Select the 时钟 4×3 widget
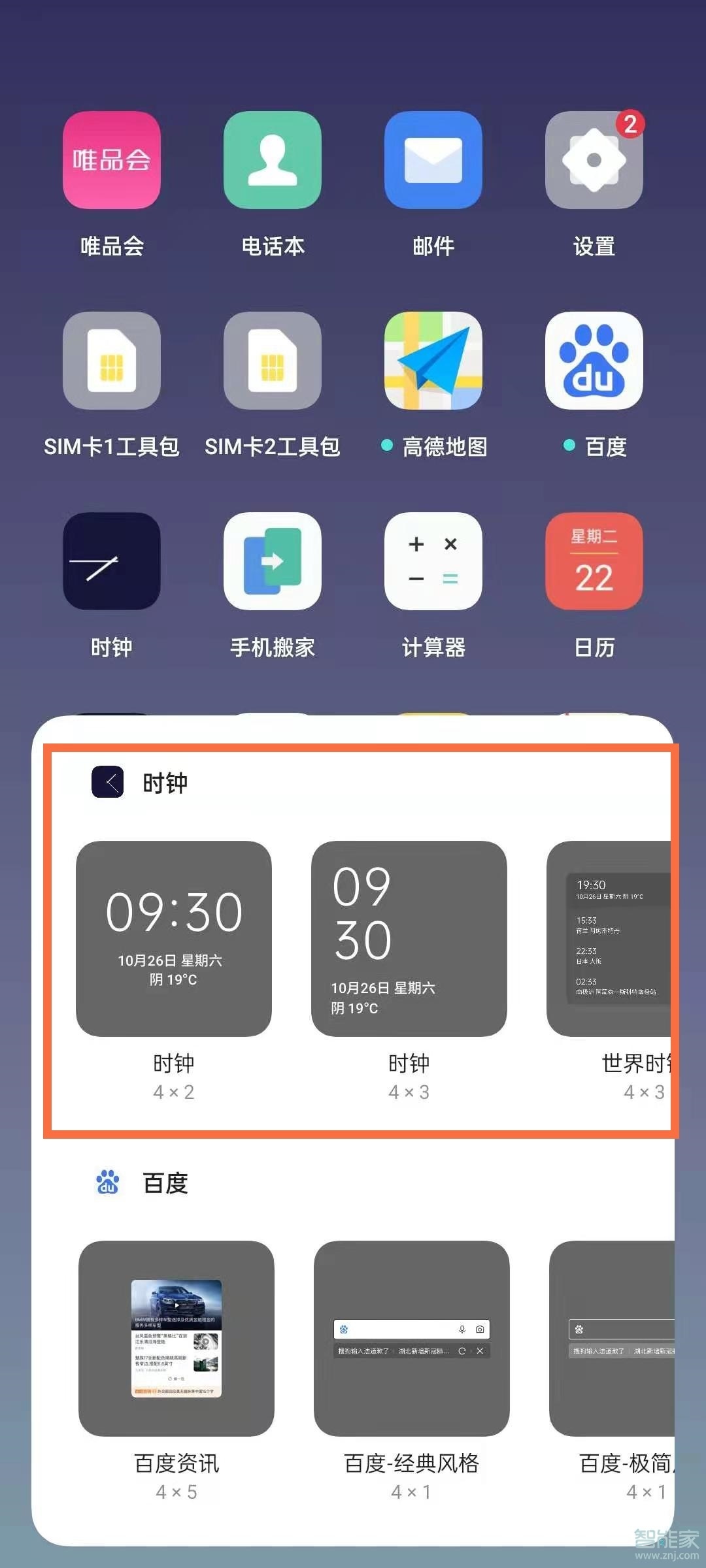Image resolution: width=706 pixels, height=1568 pixels. tap(409, 938)
